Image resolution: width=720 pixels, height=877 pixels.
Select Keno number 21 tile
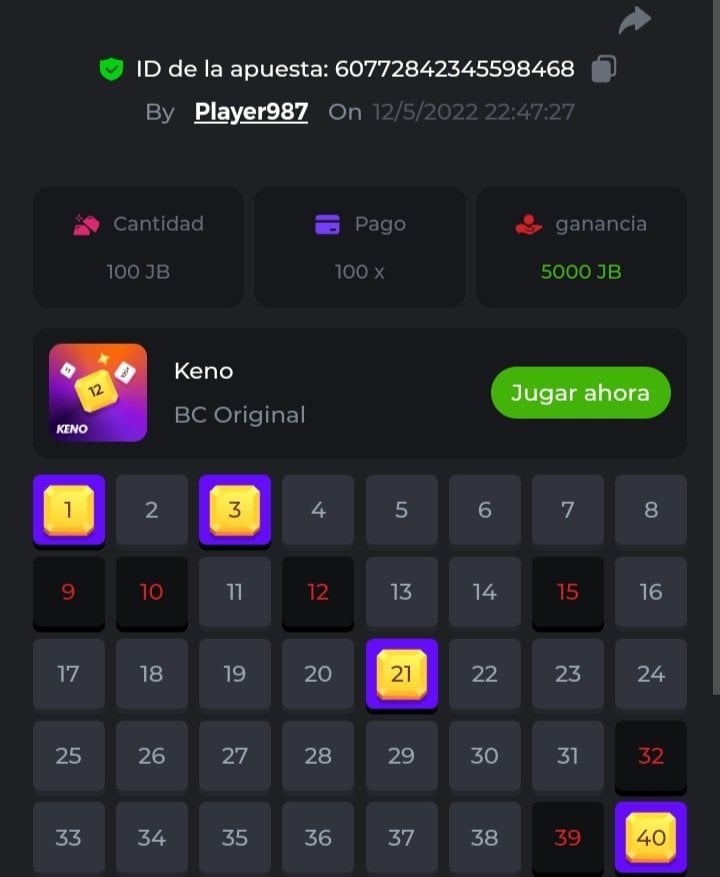401,674
